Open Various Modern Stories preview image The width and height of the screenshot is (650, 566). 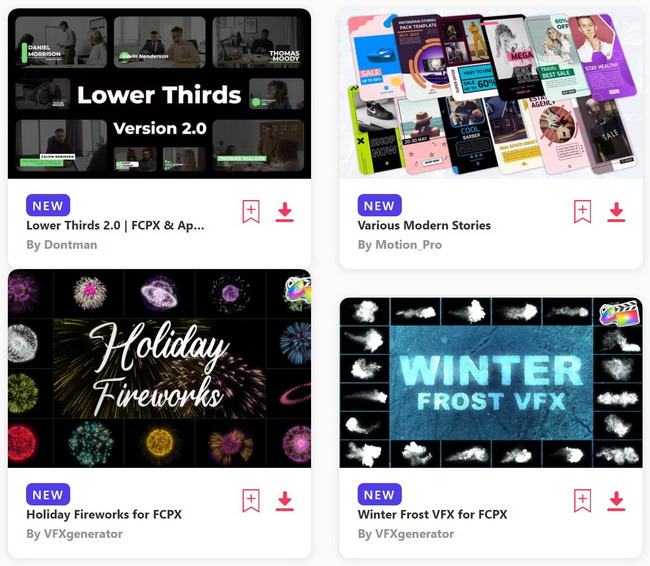coord(491,93)
